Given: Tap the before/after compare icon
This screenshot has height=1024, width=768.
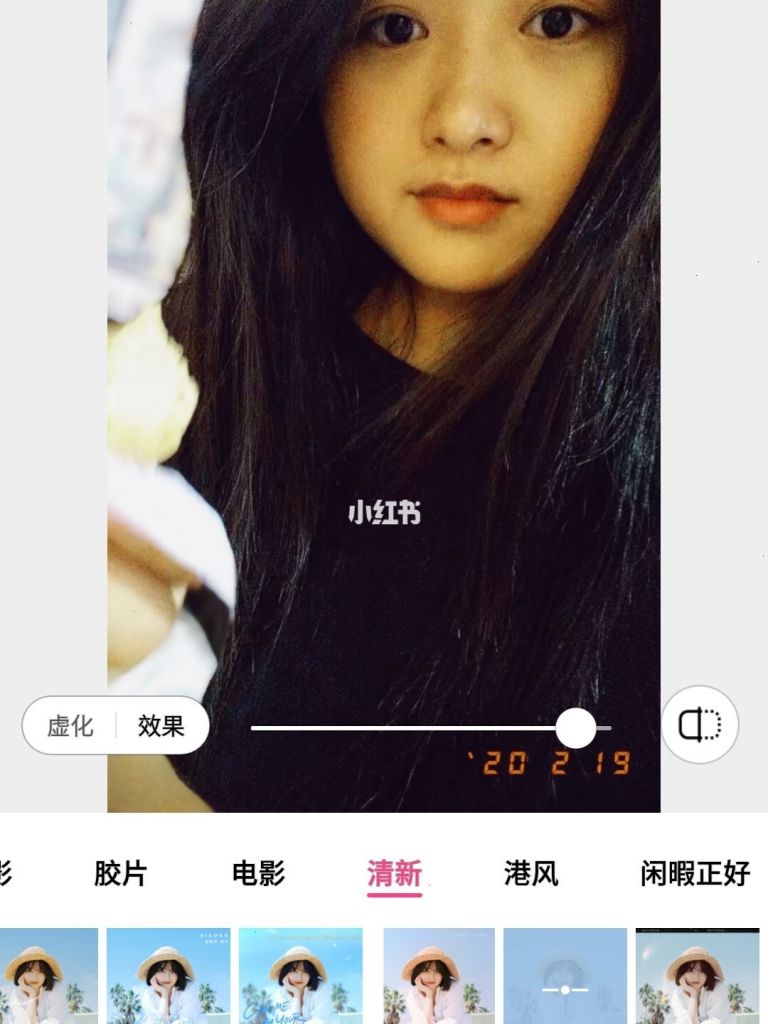Looking at the screenshot, I should pos(699,725).
